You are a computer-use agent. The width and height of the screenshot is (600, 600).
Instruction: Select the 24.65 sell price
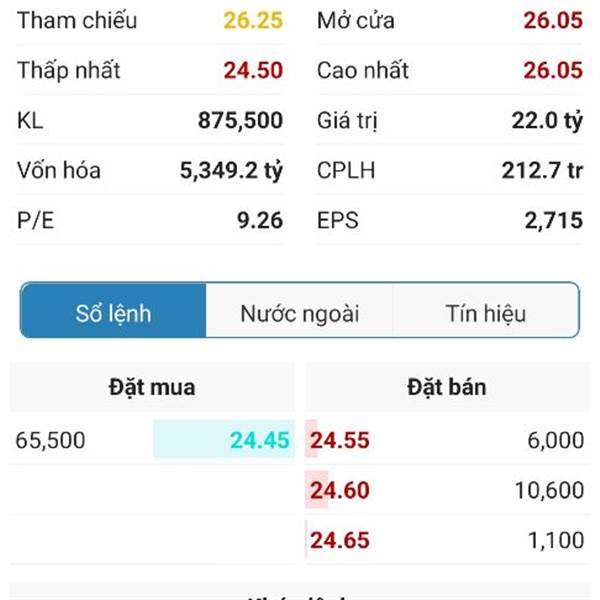(x=340, y=540)
